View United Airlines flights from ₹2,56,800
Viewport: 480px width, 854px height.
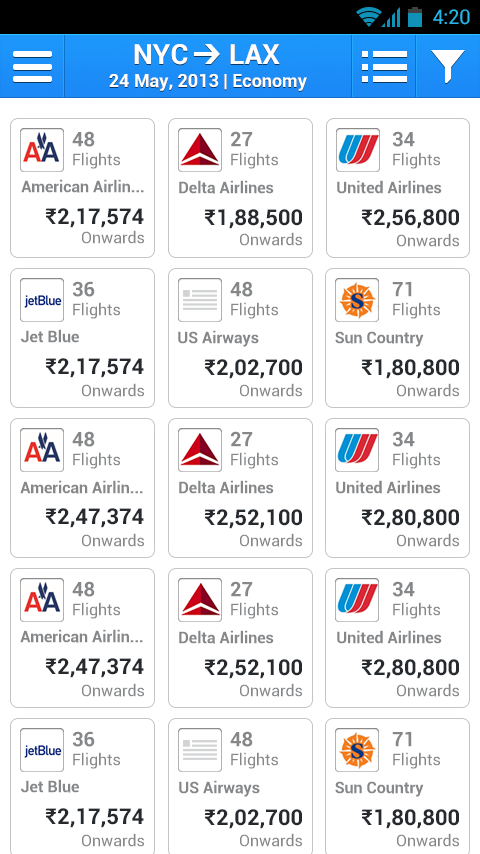[x=398, y=188]
